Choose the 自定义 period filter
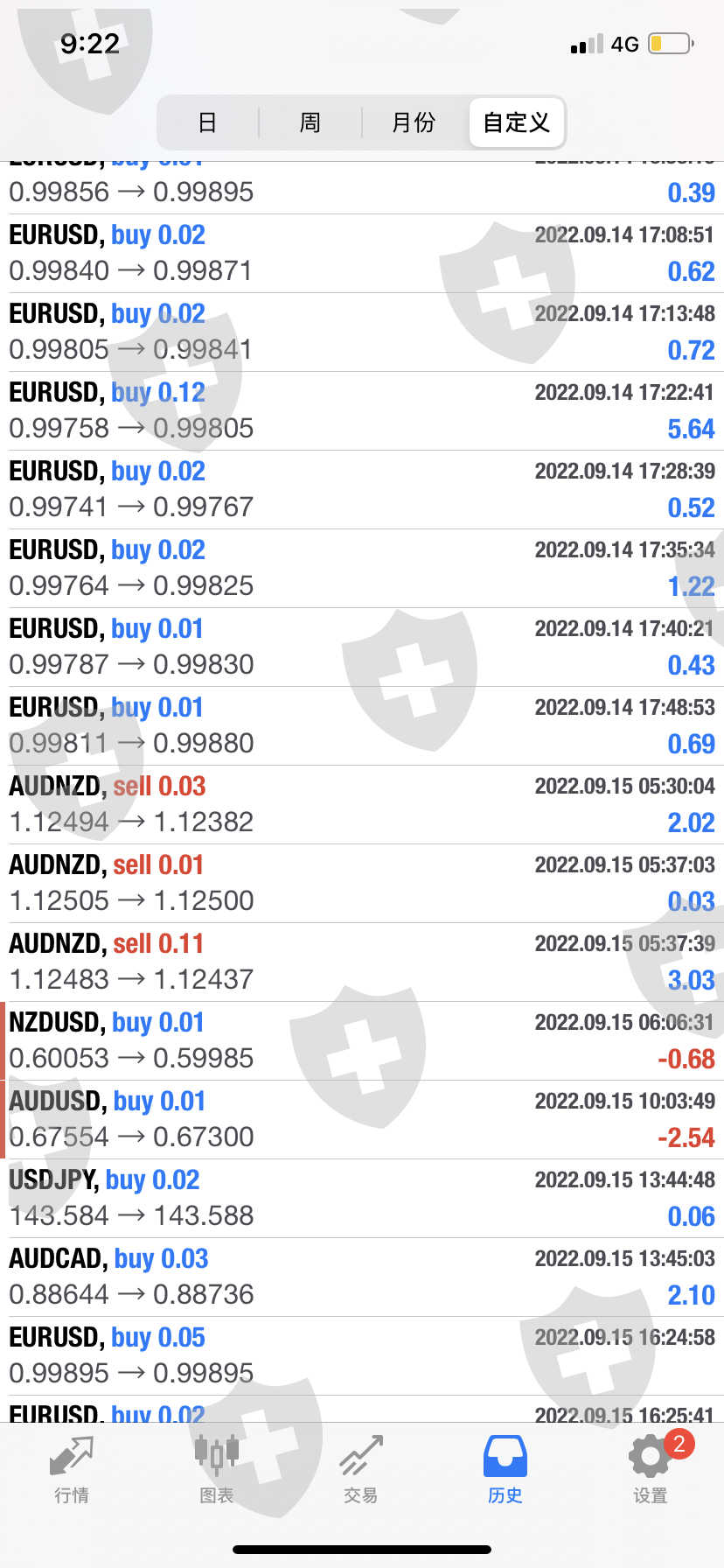Viewport: 724px width, 1568px height. point(517,122)
